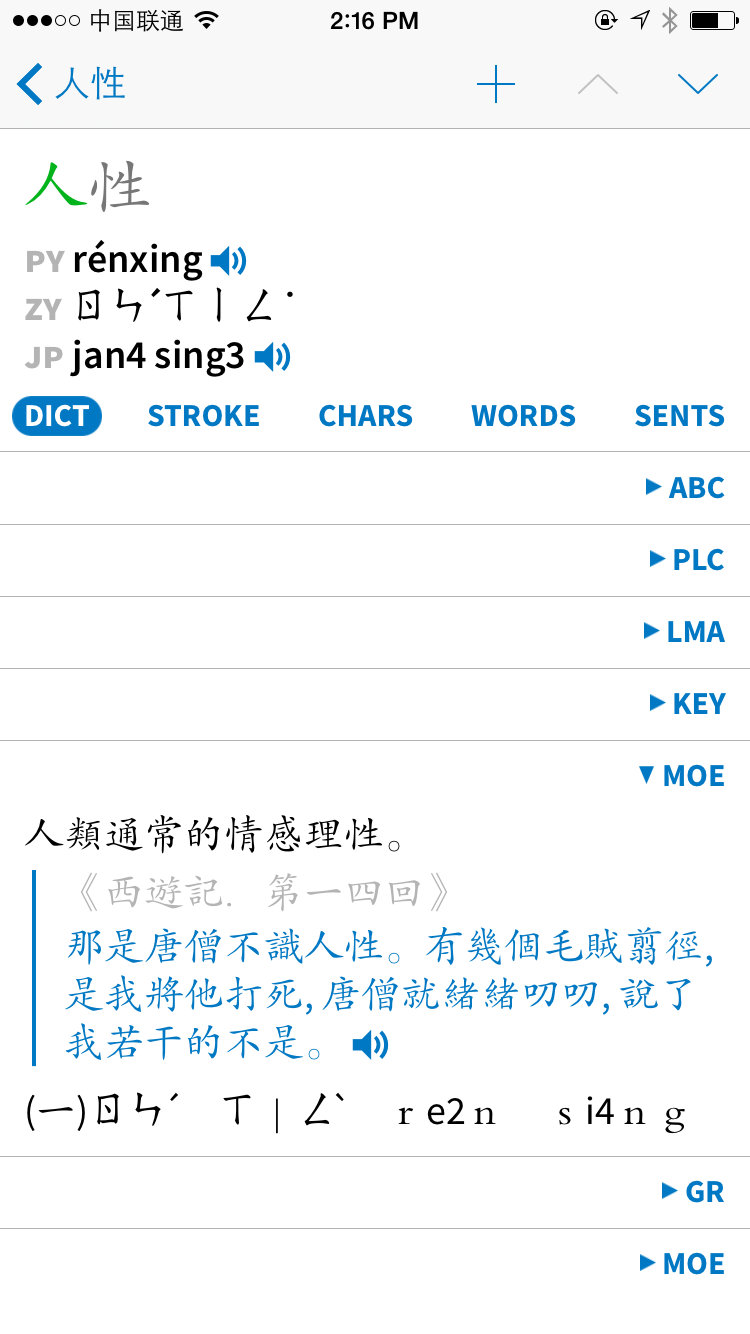Switch to the STROKE tab
The width and height of the screenshot is (750, 1334).
coord(204,416)
